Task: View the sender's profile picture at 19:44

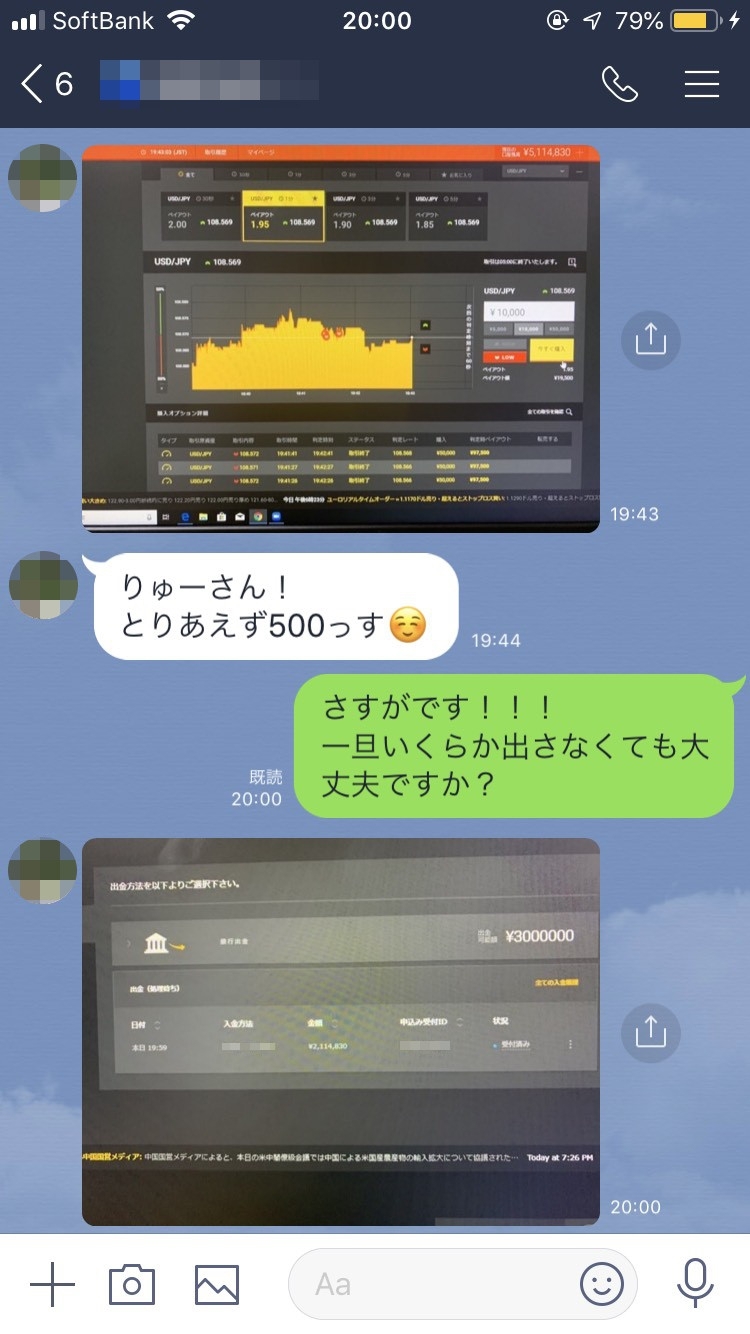Action: pos(43,585)
